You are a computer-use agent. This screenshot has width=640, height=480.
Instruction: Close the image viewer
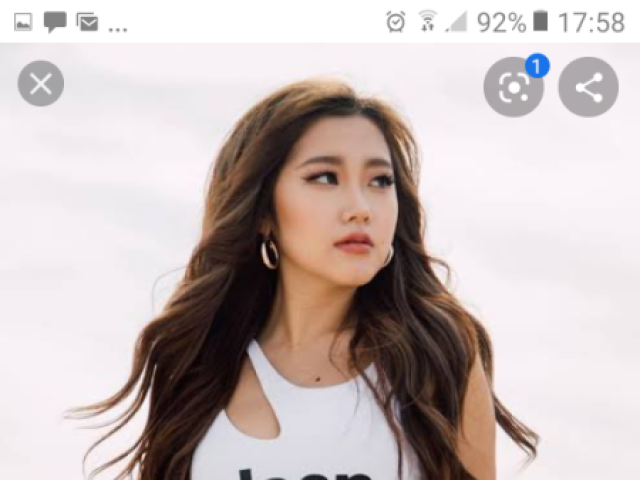41,84
